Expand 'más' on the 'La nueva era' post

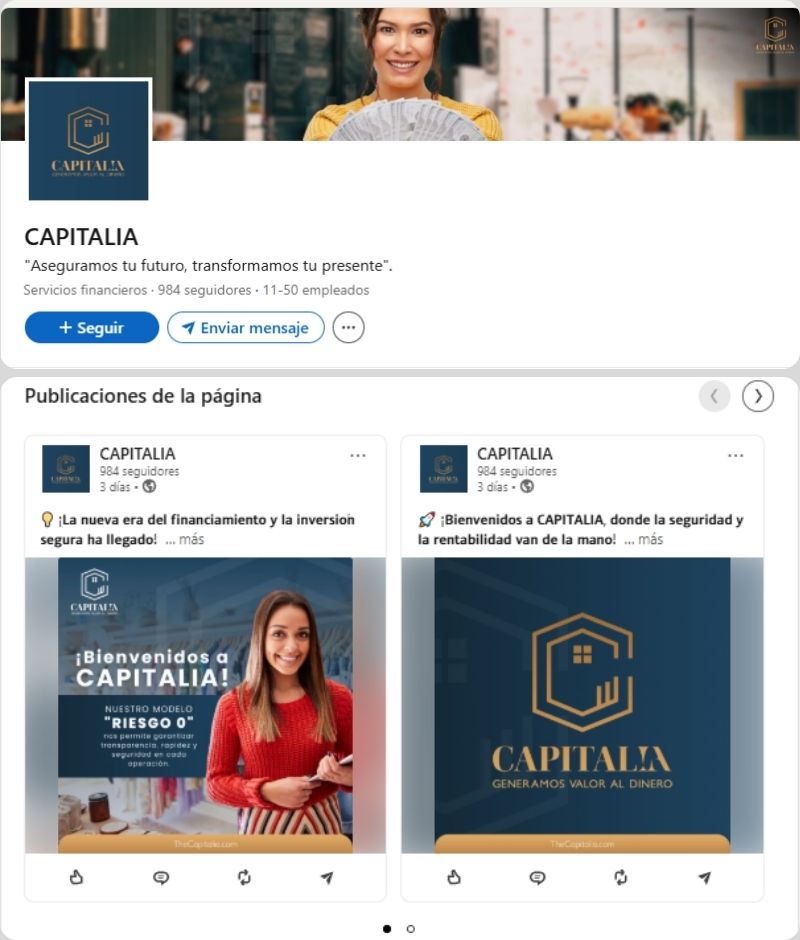click(185, 539)
